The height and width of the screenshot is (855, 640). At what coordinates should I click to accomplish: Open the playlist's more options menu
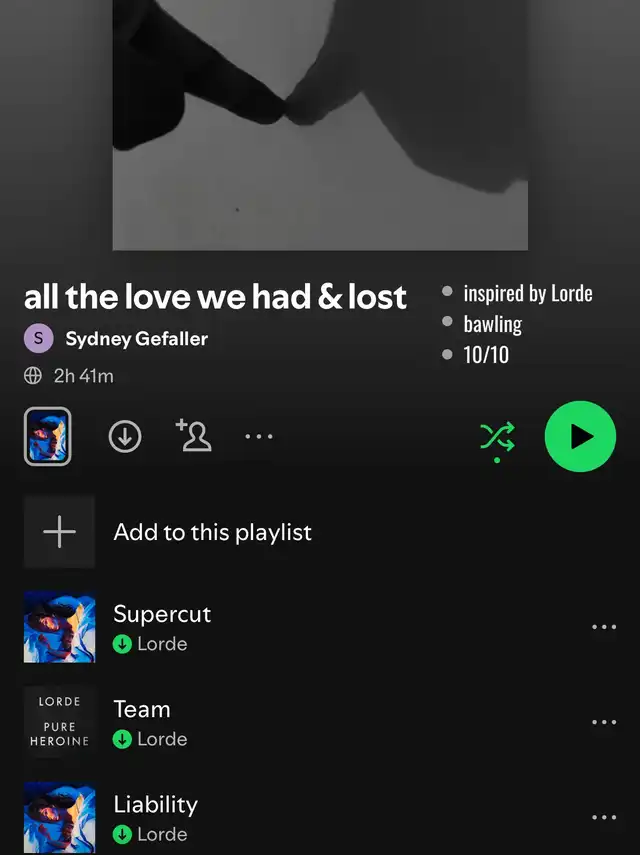tap(259, 436)
